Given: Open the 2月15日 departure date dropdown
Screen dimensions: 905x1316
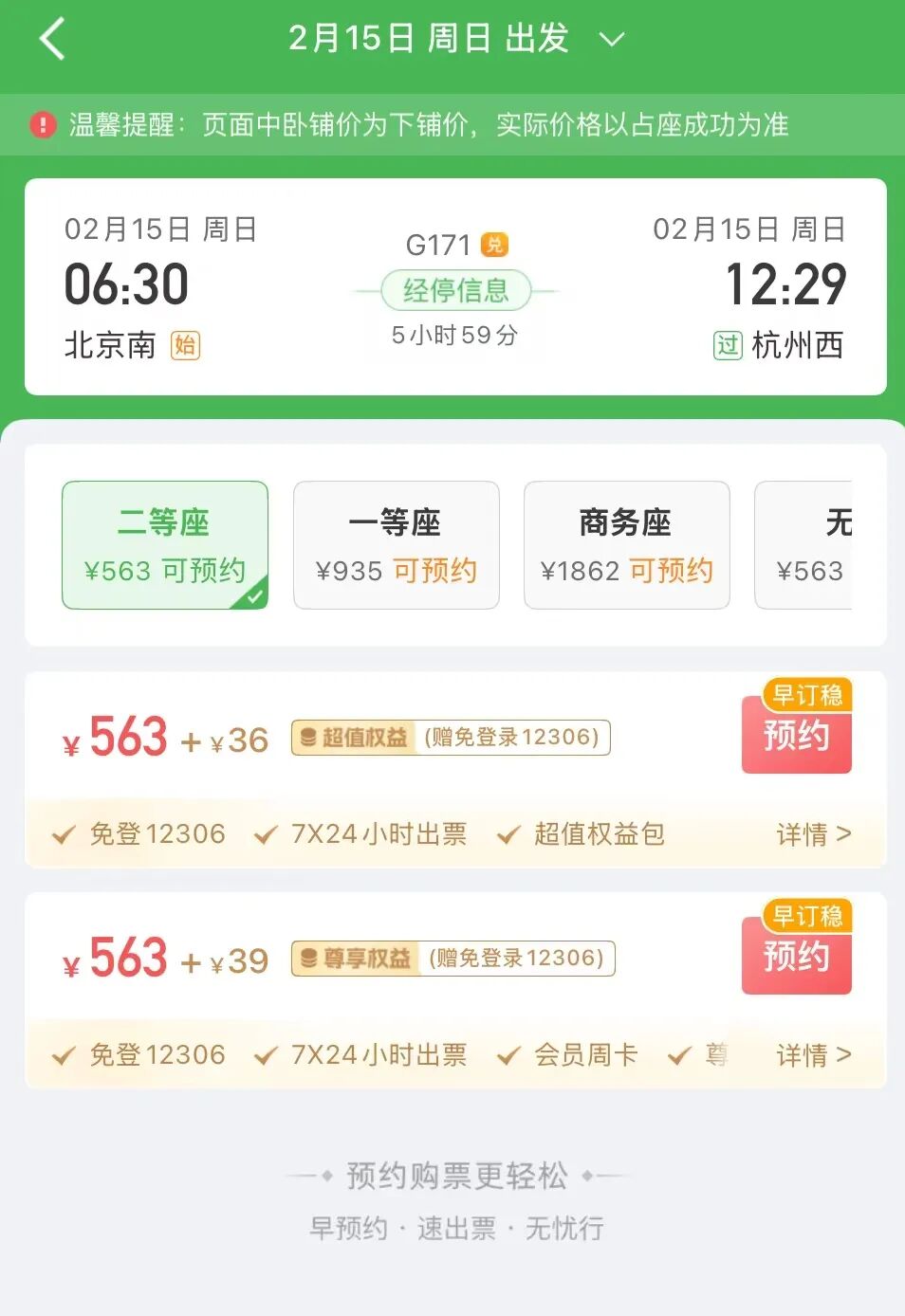Looking at the screenshot, I should (455, 39).
